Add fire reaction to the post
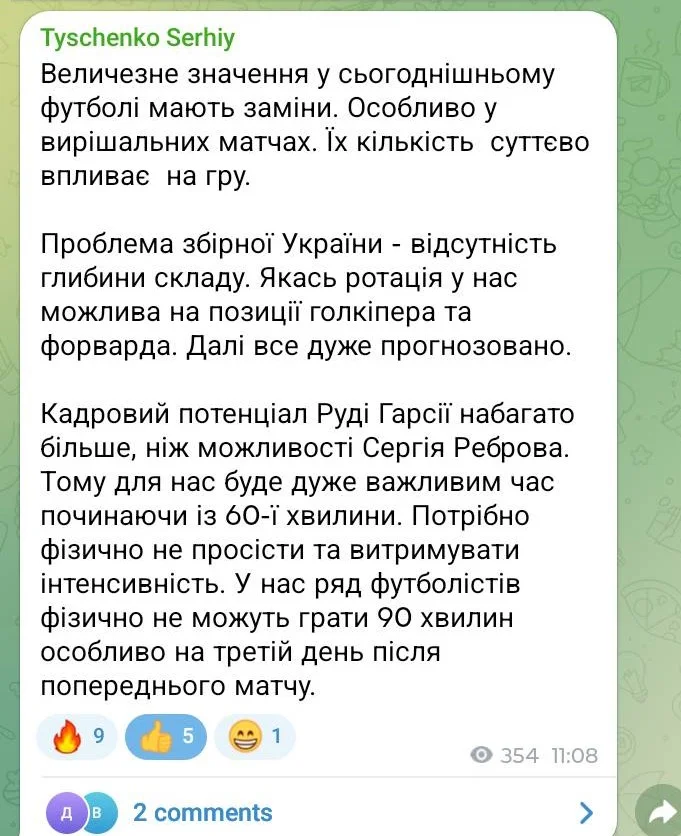 tap(76, 739)
